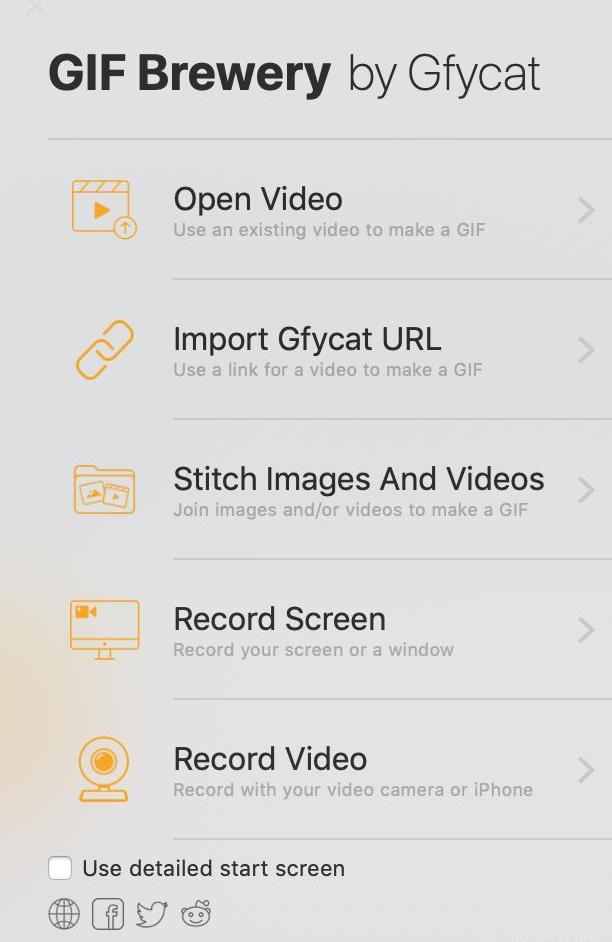This screenshot has height=942, width=612.
Task: Enable Use detailed start screen checkbox
Action: click(x=60, y=868)
